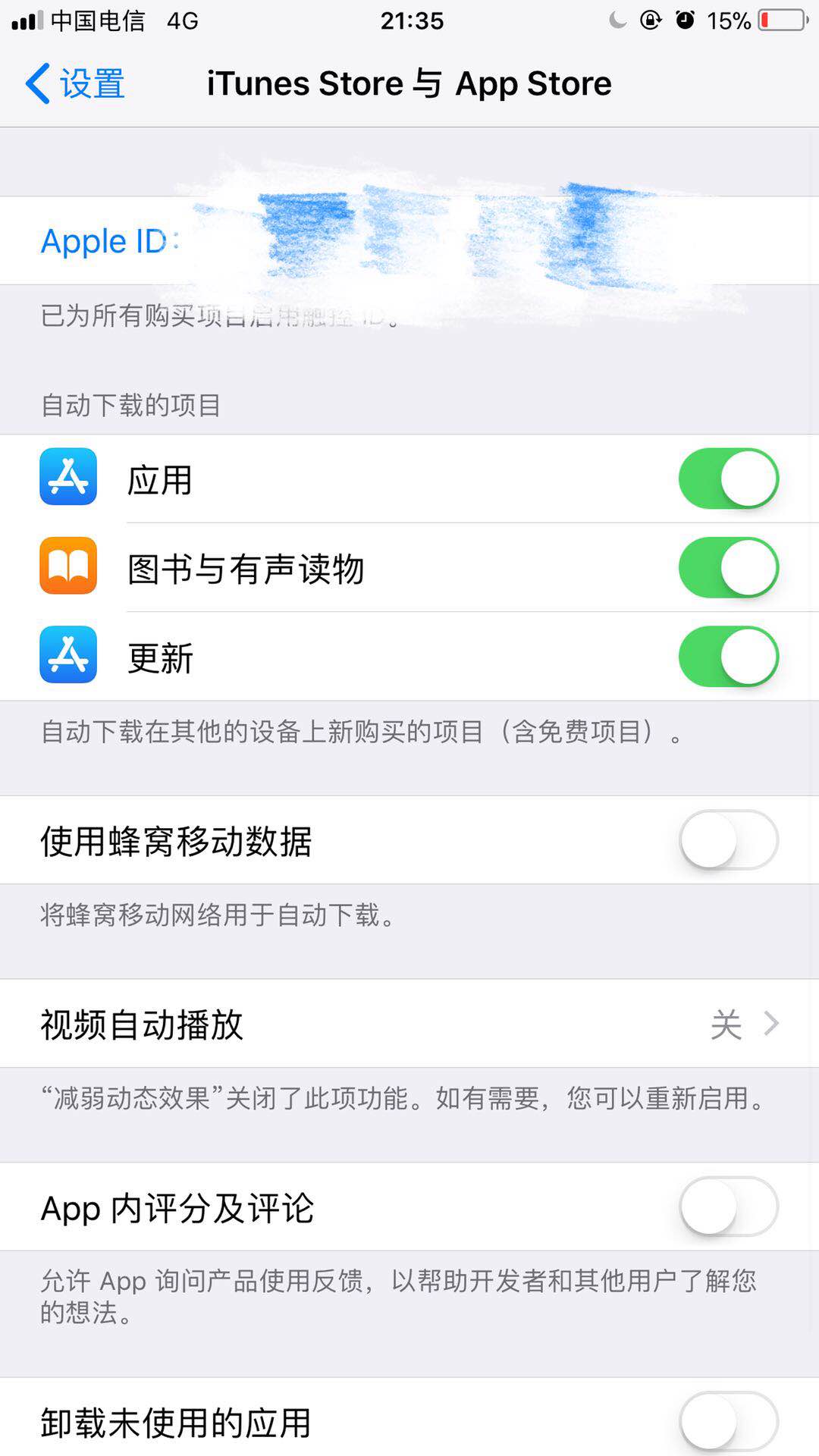Disable the 应用 automatic download toggle

point(727,479)
